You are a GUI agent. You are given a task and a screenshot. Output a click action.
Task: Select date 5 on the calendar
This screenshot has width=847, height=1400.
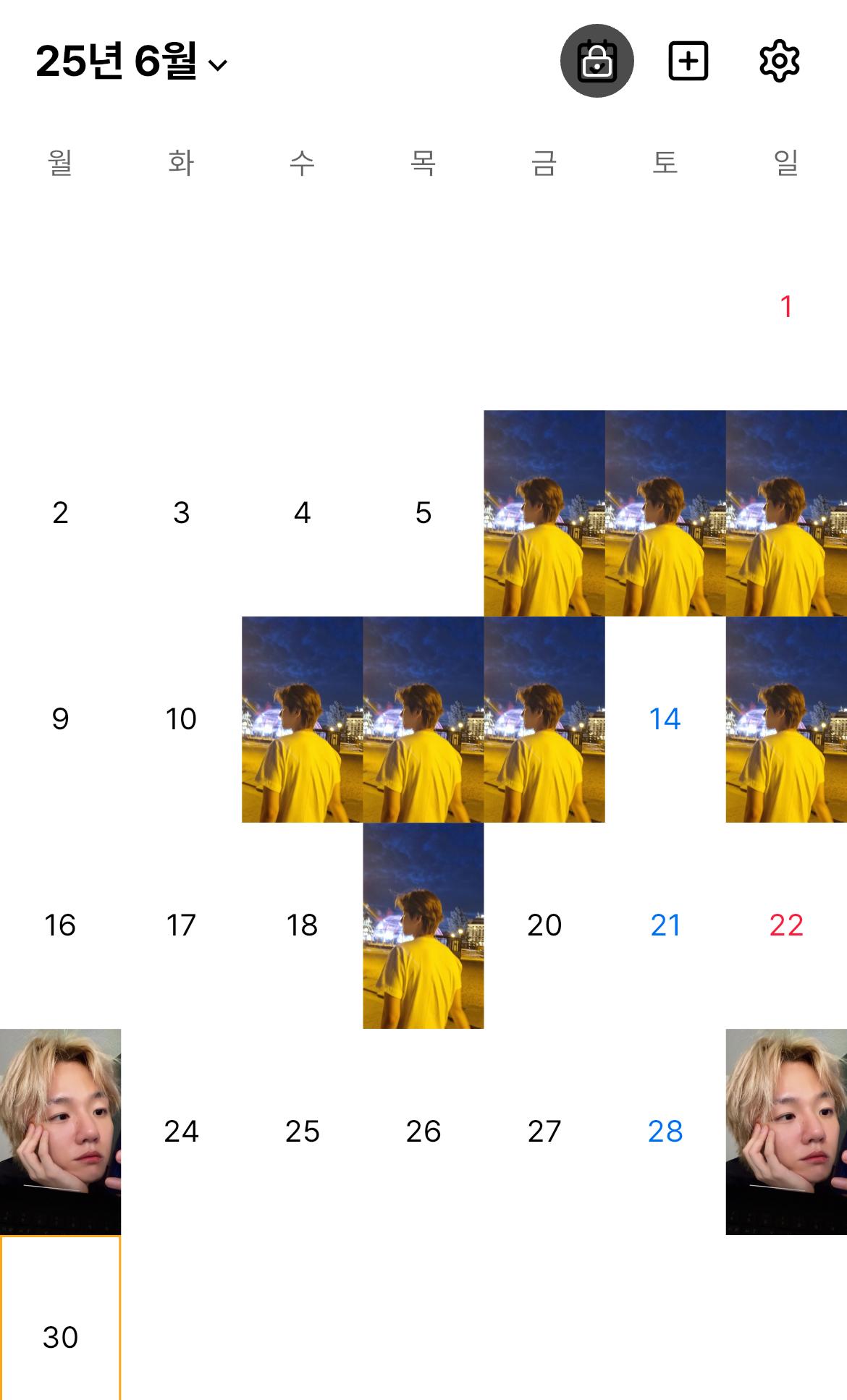click(x=423, y=513)
